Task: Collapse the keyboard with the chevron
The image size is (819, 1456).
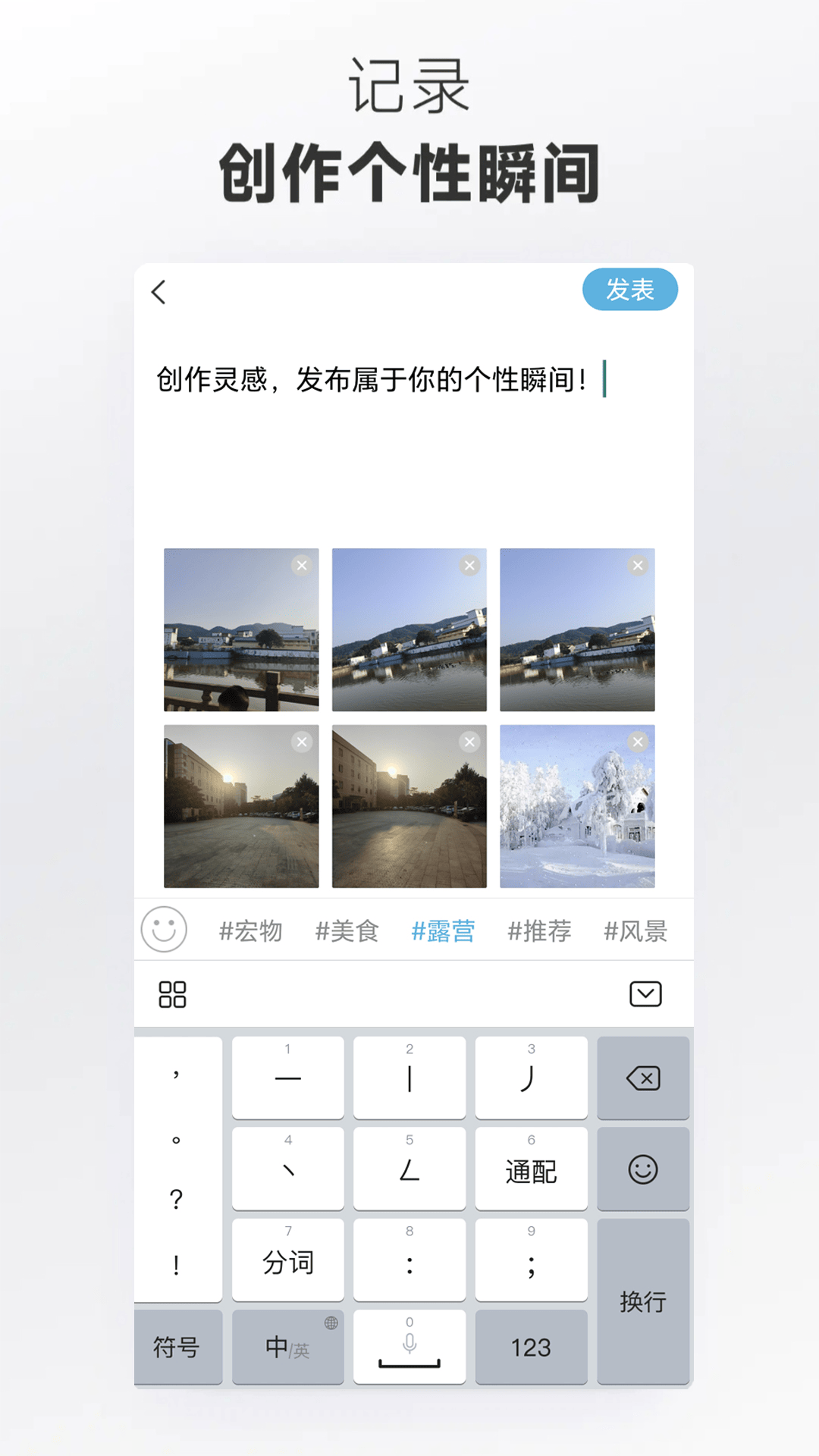Action: click(x=645, y=993)
